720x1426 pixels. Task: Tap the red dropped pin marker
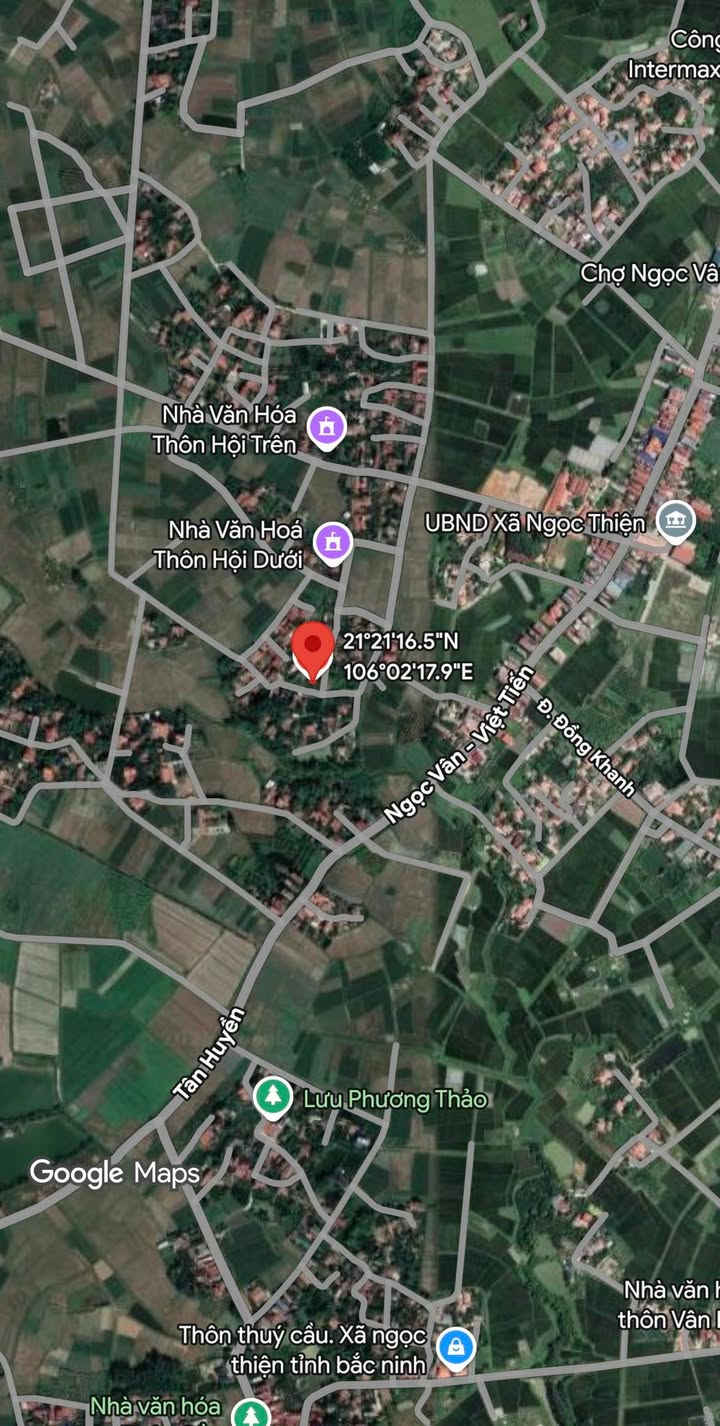313,650
